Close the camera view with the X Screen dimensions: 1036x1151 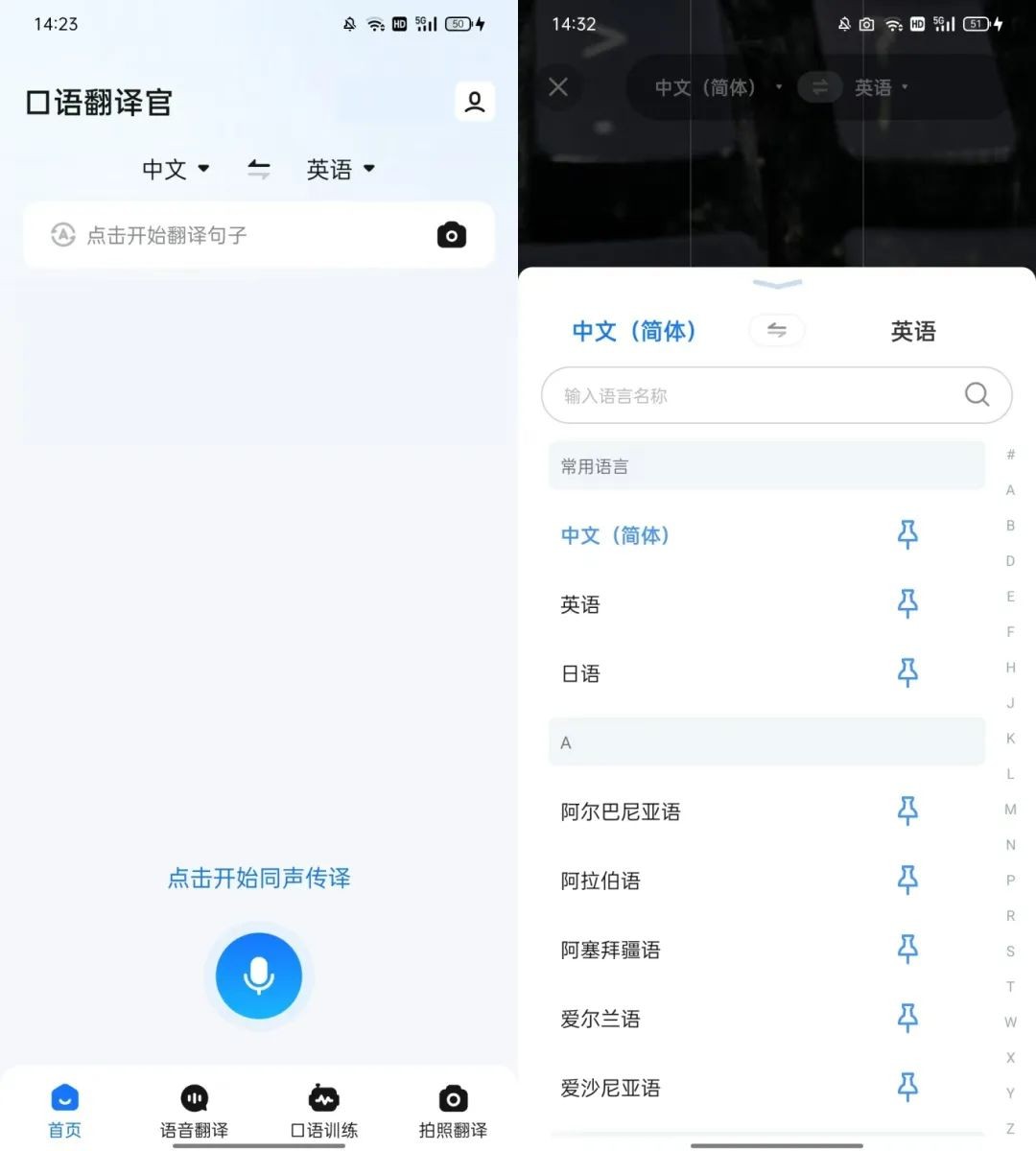pyautogui.click(x=558, y=87)
